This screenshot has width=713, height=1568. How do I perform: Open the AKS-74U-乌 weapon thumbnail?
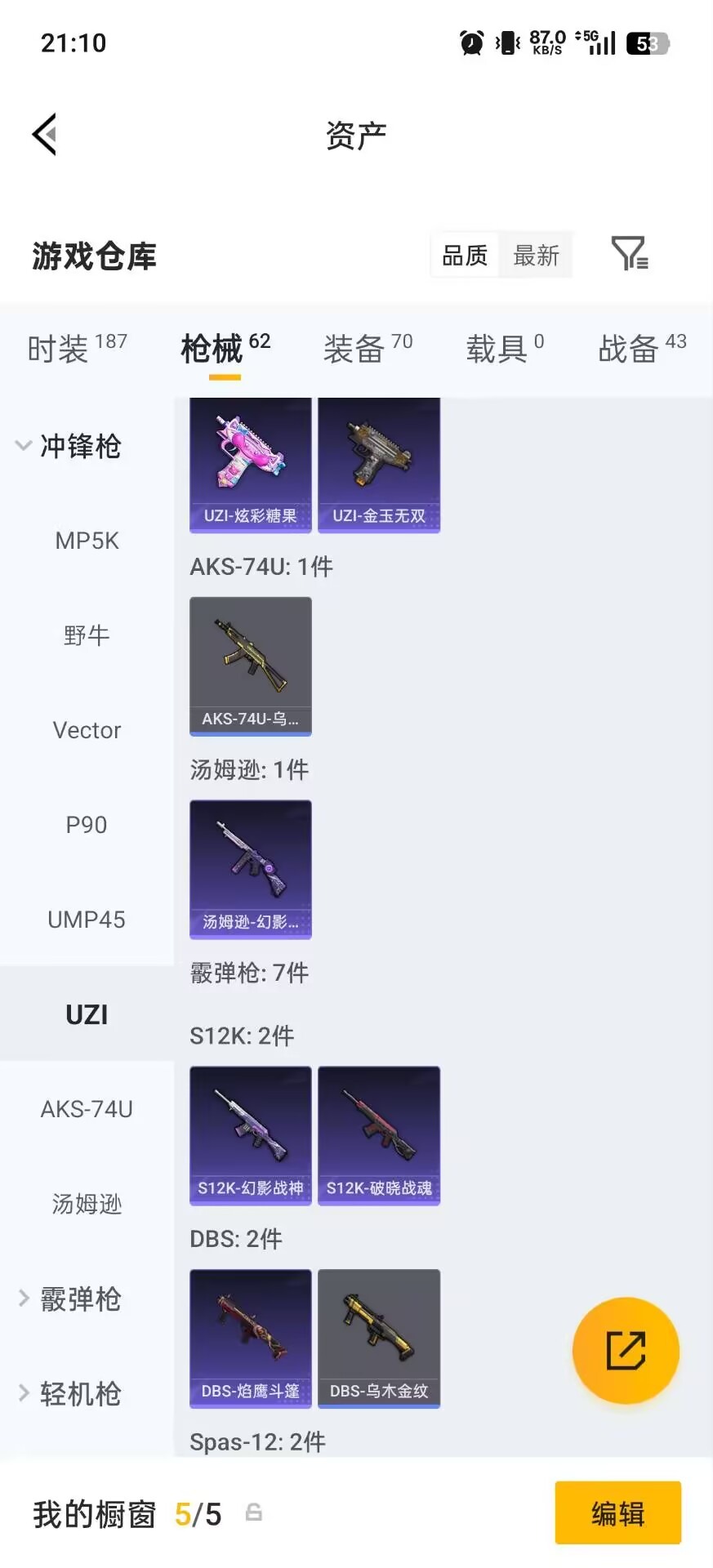(250, 666)
